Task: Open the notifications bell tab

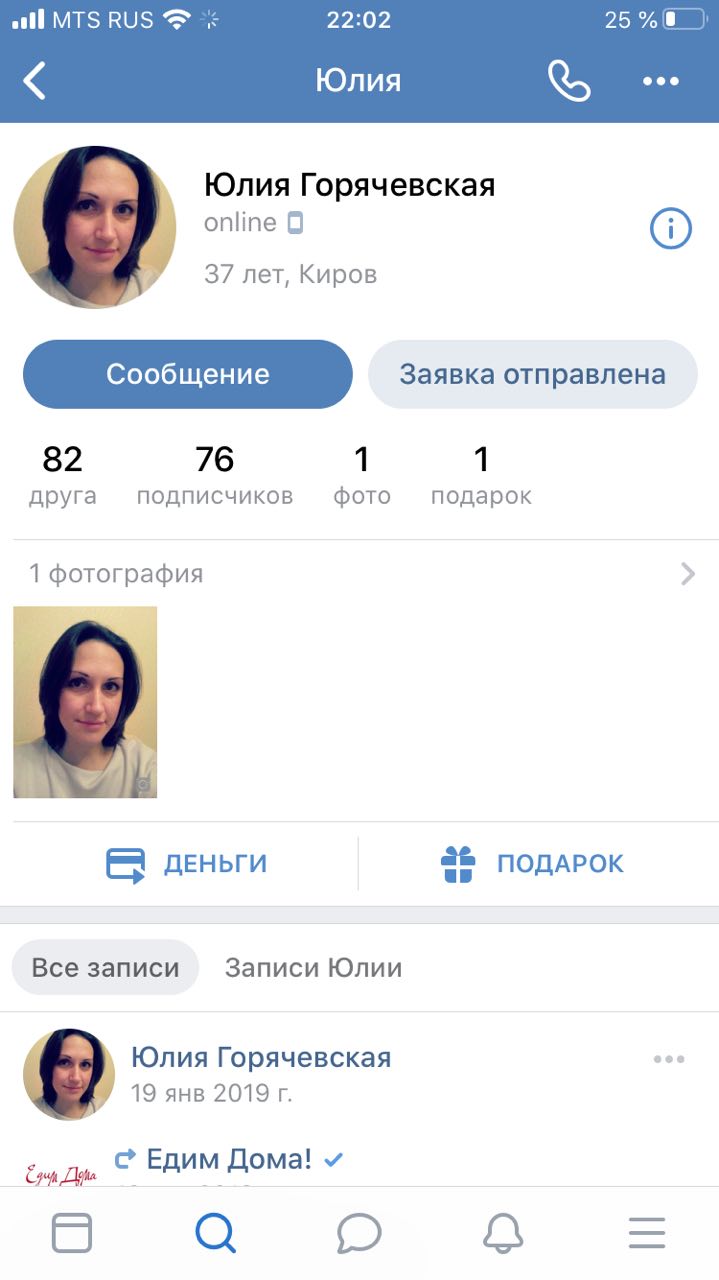Action: coord(503,1233)
